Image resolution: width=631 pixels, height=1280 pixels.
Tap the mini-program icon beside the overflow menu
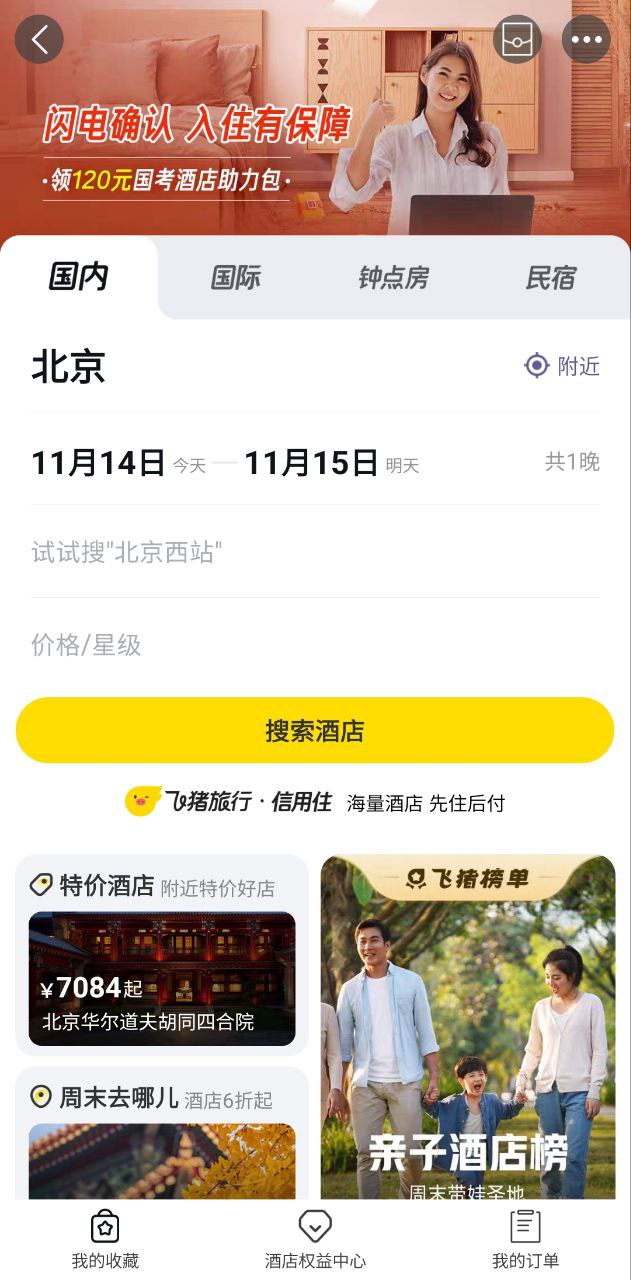pyautogui.click(x=517, y=40)
